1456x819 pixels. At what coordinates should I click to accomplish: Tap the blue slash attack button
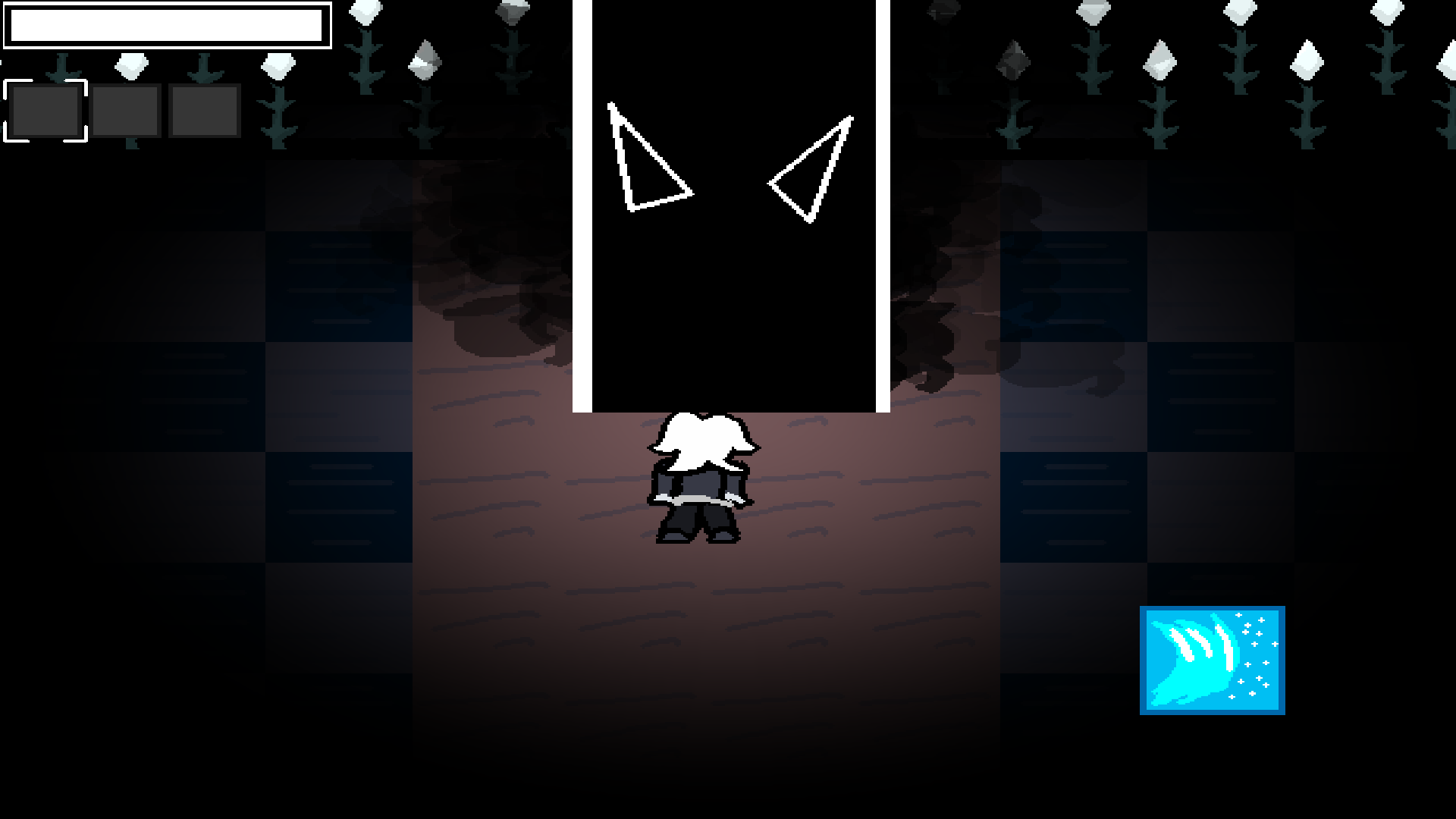click(1212, 660)
